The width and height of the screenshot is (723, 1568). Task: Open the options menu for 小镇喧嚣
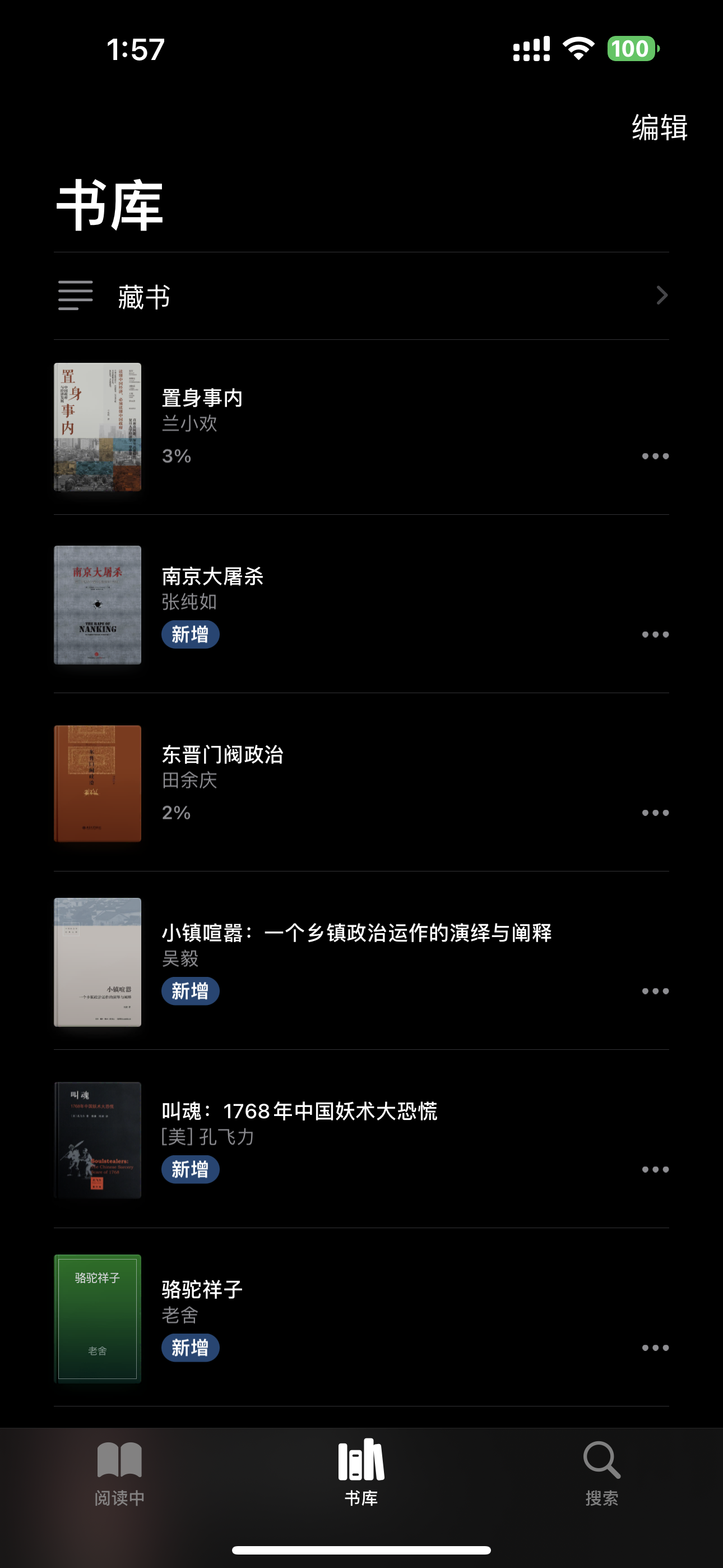click(655, 991)
